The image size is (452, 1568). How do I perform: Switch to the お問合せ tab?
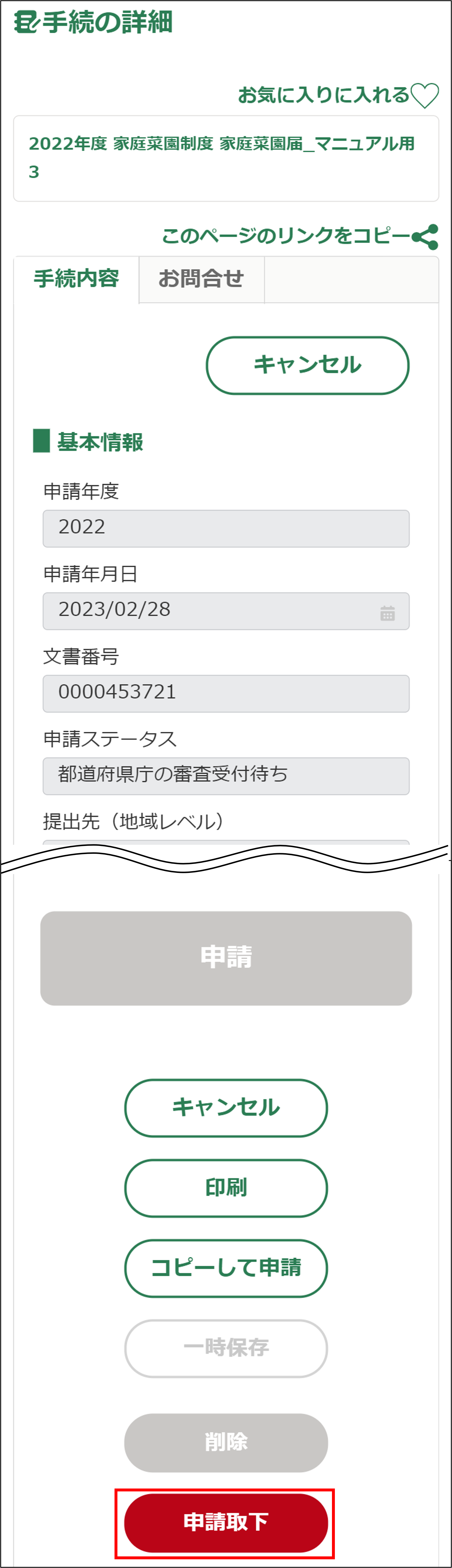pyautogui.click(x=202, y=279)
